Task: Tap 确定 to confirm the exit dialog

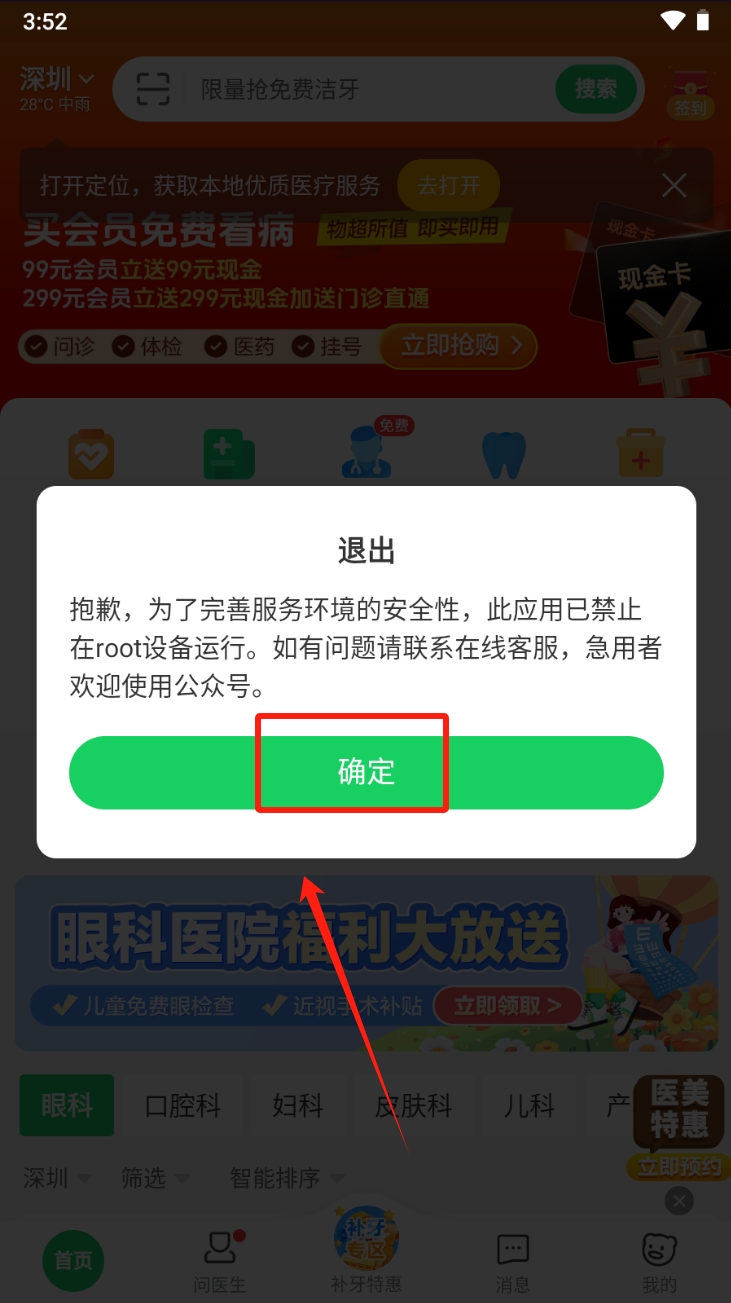Action: point(366,772)
